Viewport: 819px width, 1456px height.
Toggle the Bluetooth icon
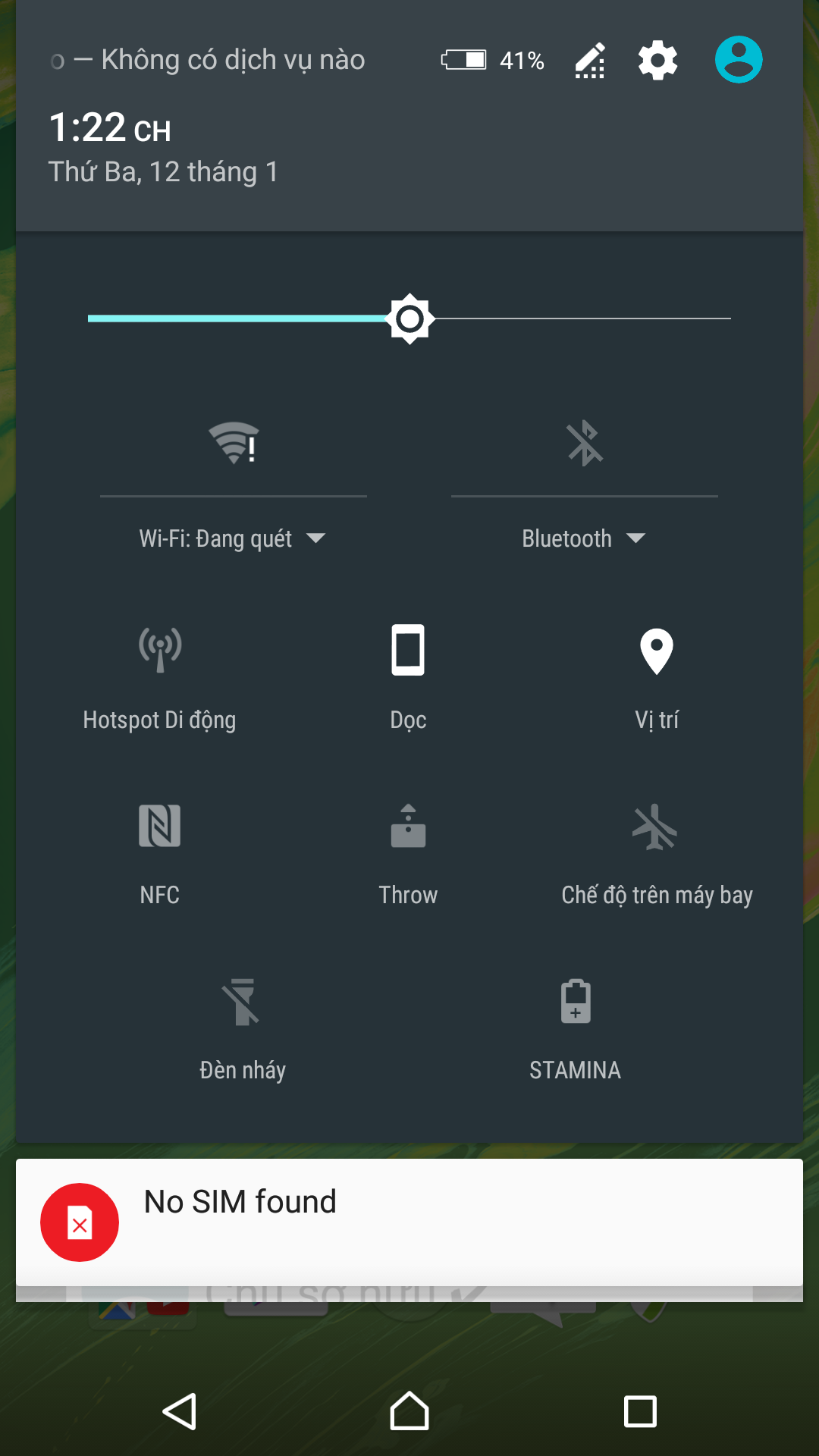pyautogui.click(x=584, y=443)
